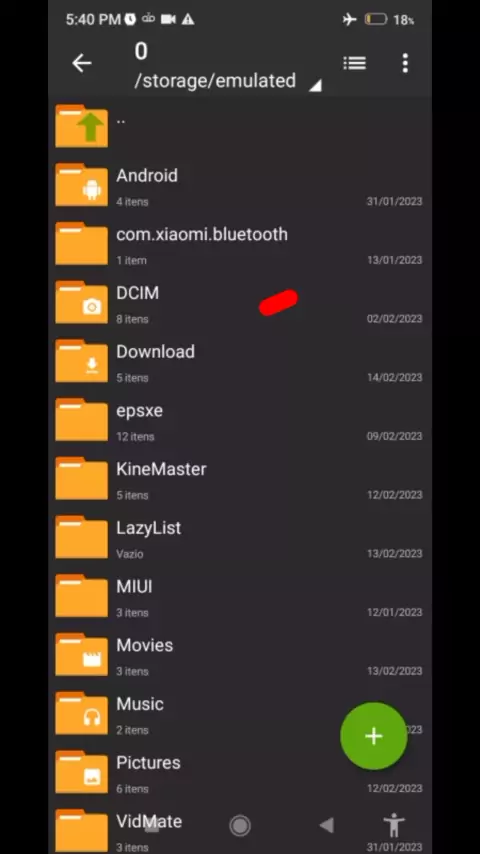Change the list view mode icon
This screenshot has width=480, height=854.
pos(355,64)
